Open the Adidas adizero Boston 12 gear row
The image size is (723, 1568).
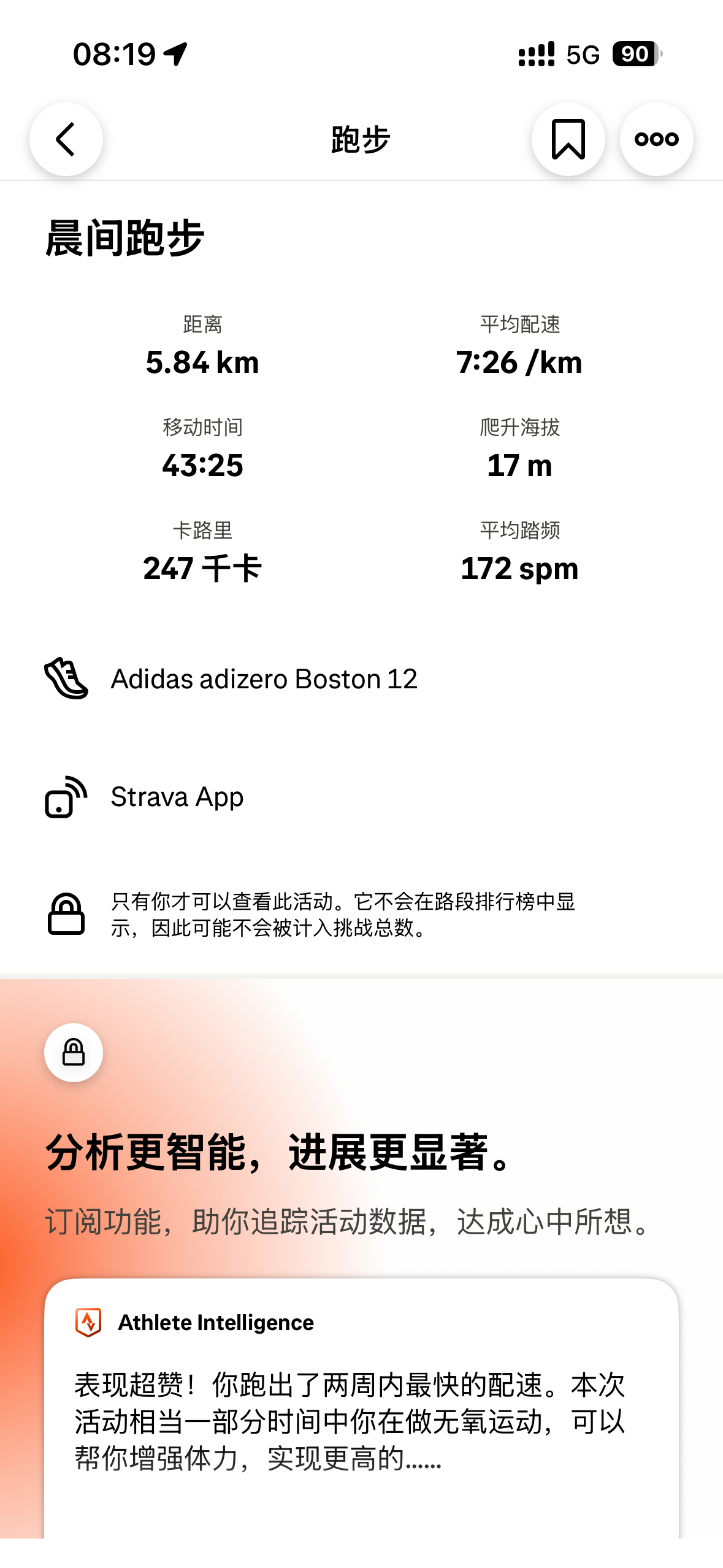[x=264, y=679]
